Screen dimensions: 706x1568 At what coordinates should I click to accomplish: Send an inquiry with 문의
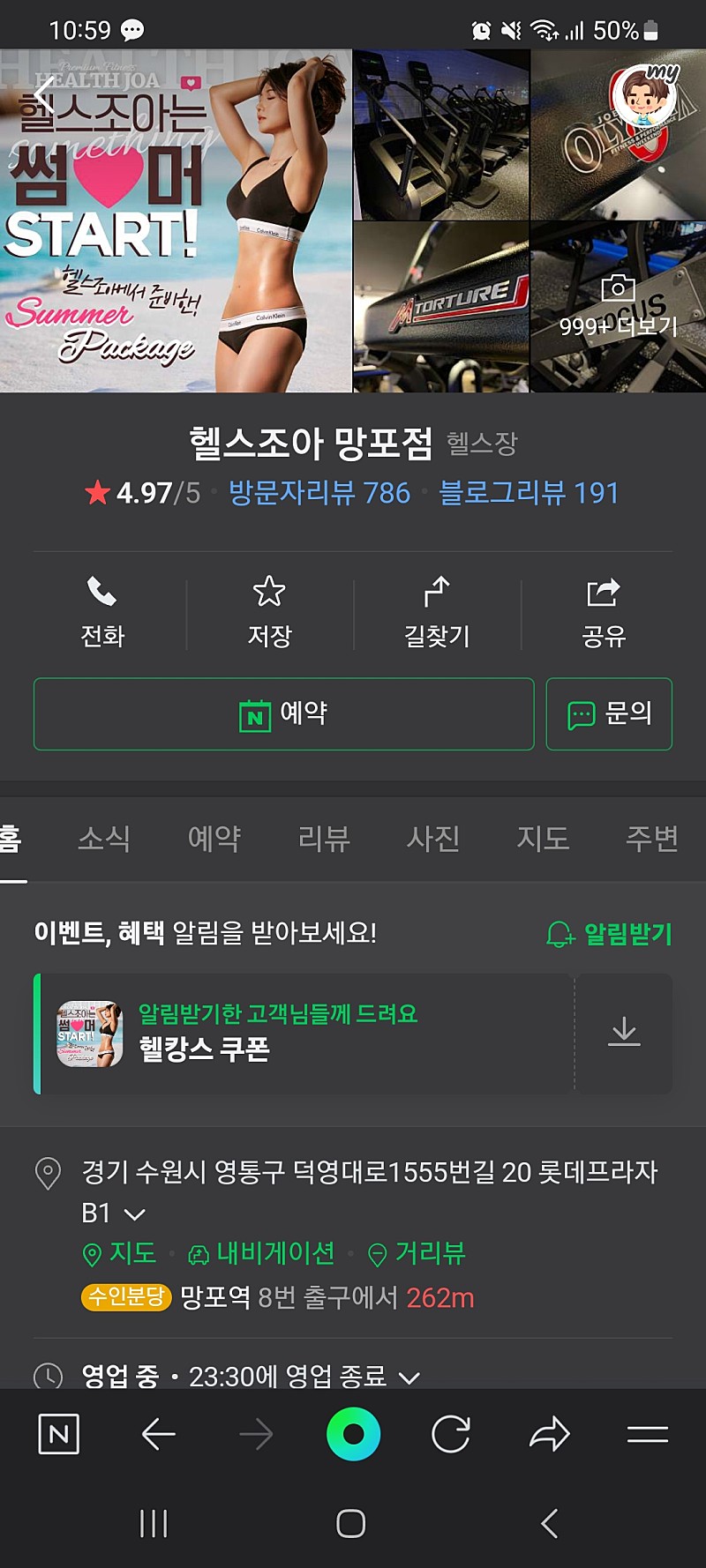[609, 714]
